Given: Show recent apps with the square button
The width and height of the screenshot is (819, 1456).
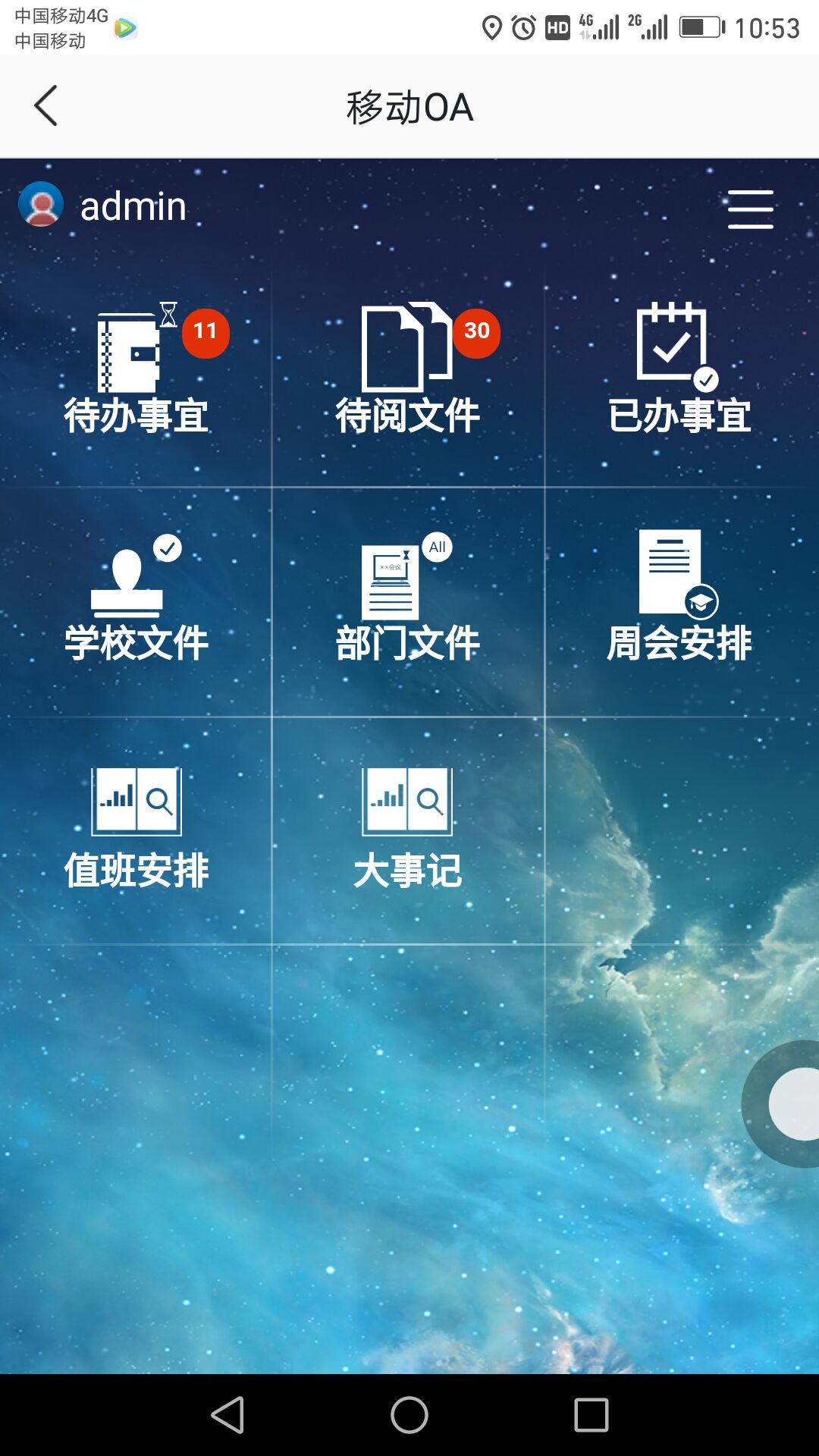Looking at the screenshot, I should point(591,1415).
